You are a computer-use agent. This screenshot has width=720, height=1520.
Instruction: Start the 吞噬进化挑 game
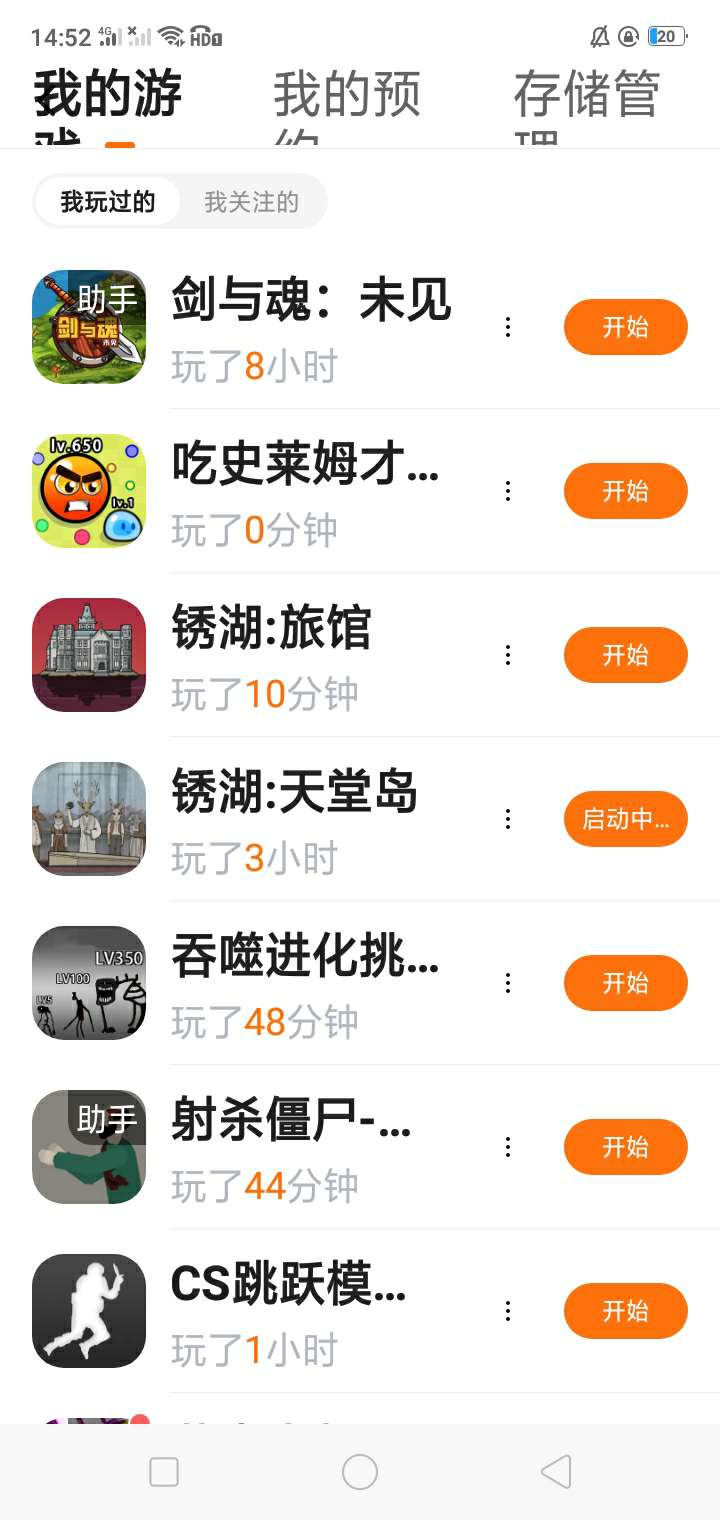pyautogui.click(x=625, y=983)
